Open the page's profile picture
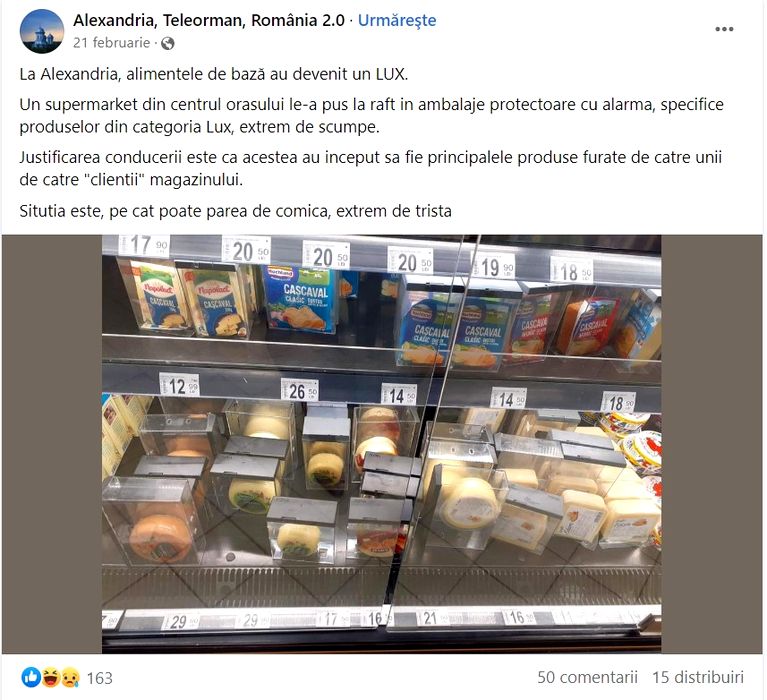This screenshot has width=767, height=700. coord(42,31)
